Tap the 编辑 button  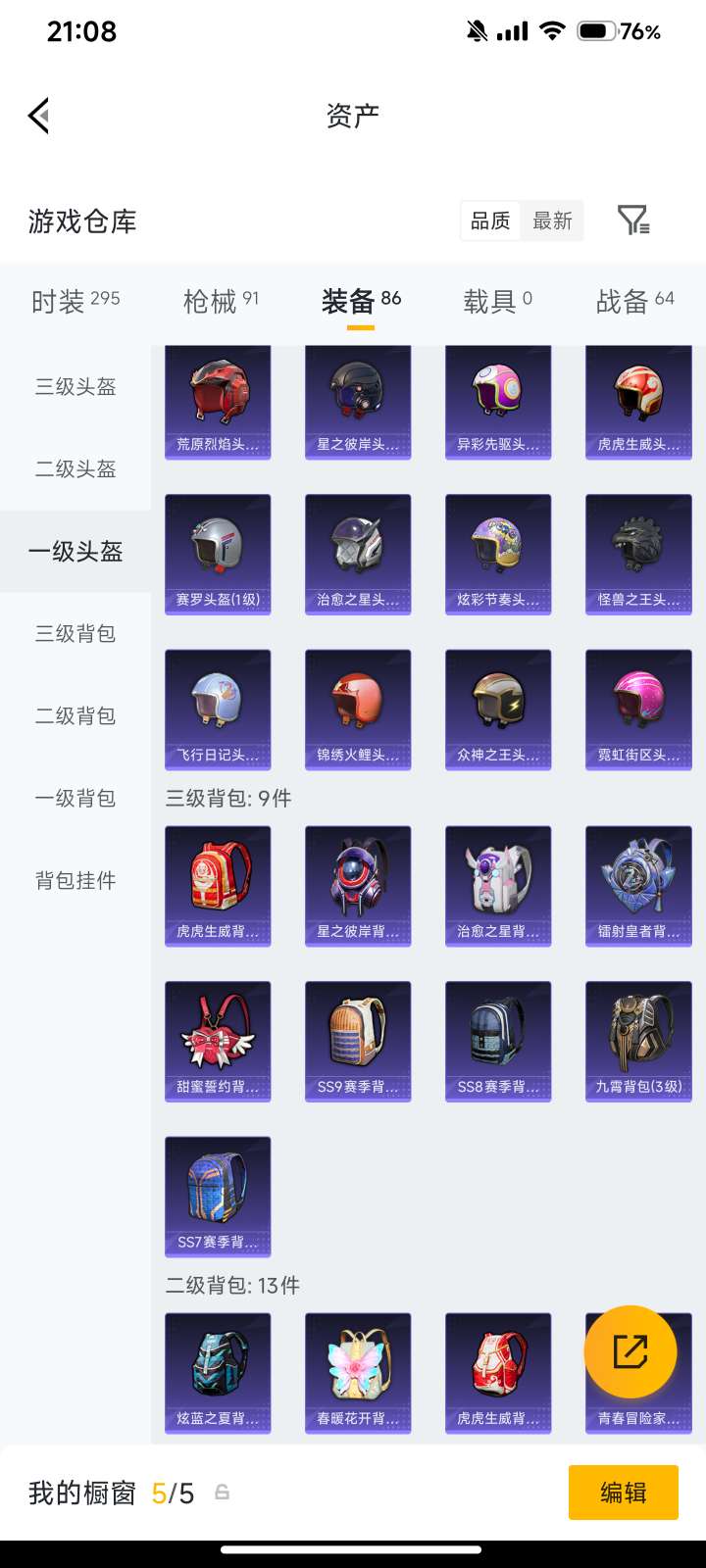point(623,1493)
